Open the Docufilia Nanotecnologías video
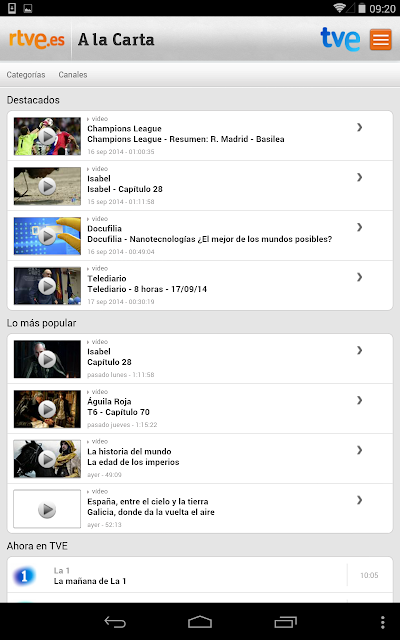The width and height of the screenshot is (400, 640). click(x=200, y=236)
